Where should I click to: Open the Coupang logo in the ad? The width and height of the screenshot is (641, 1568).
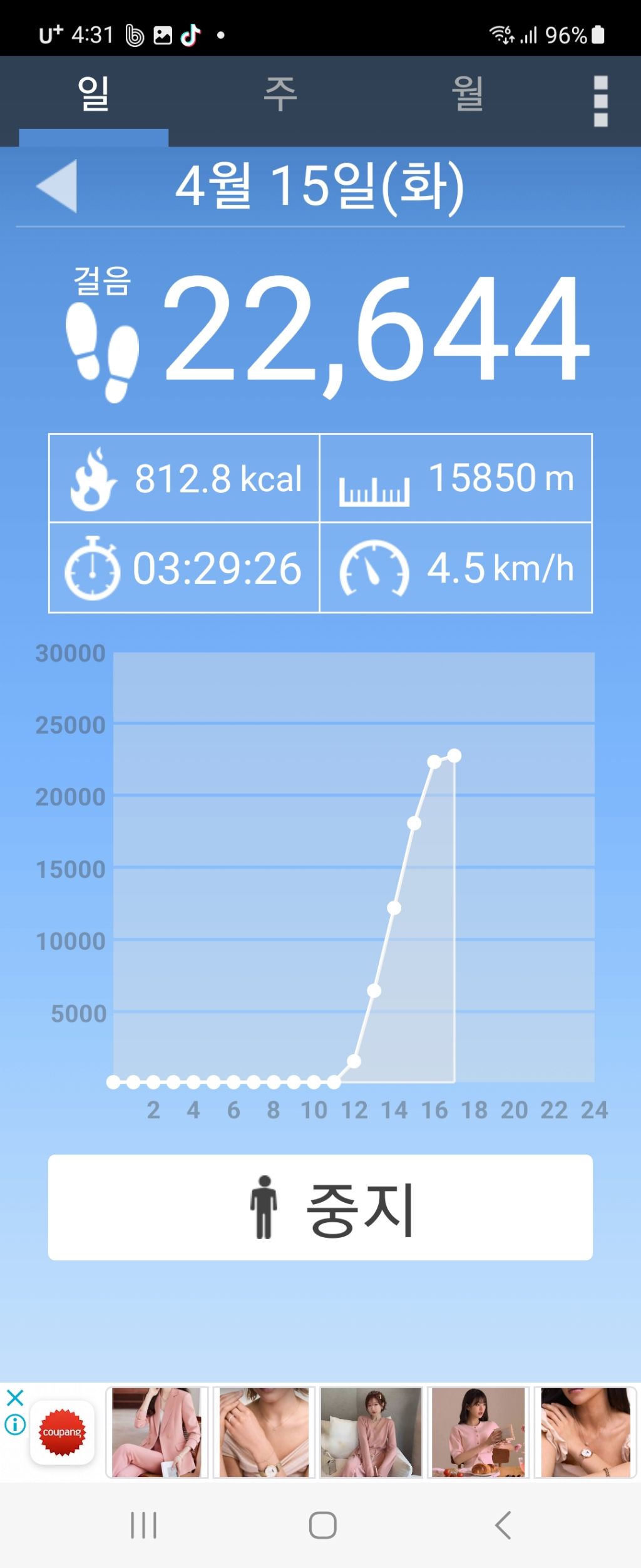point(63,1432)
